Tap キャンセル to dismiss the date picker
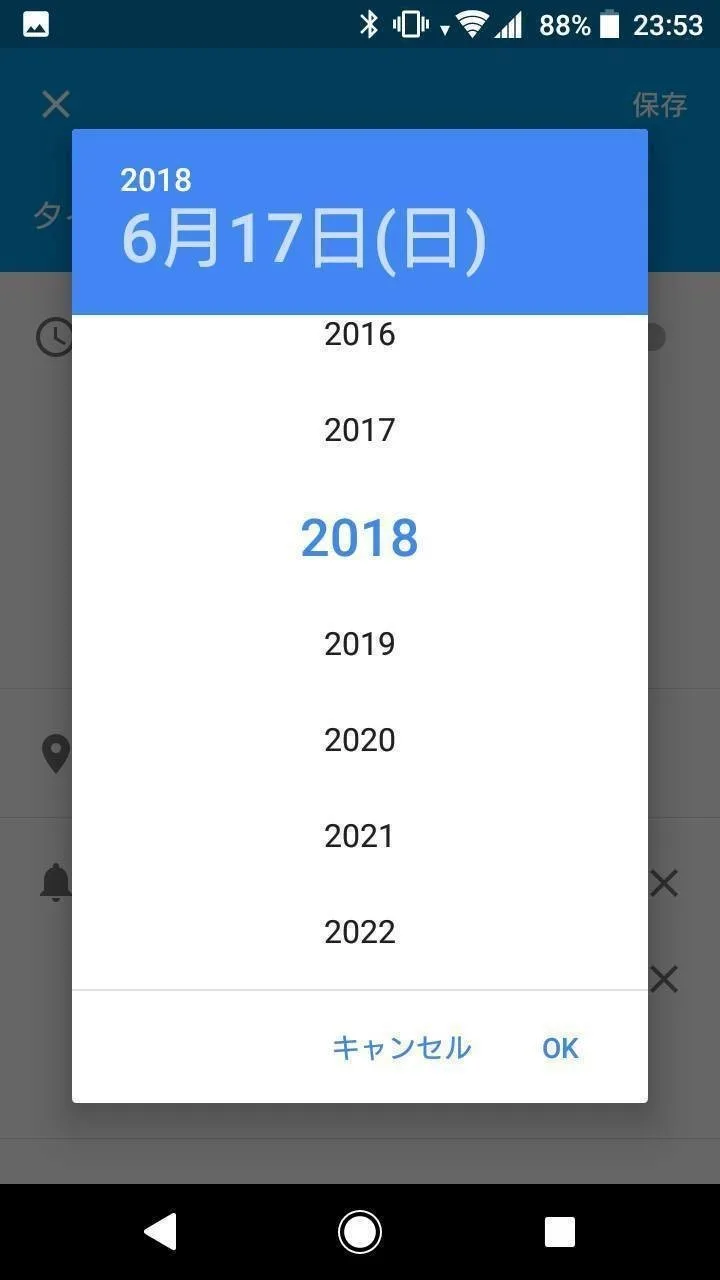 401,1047
